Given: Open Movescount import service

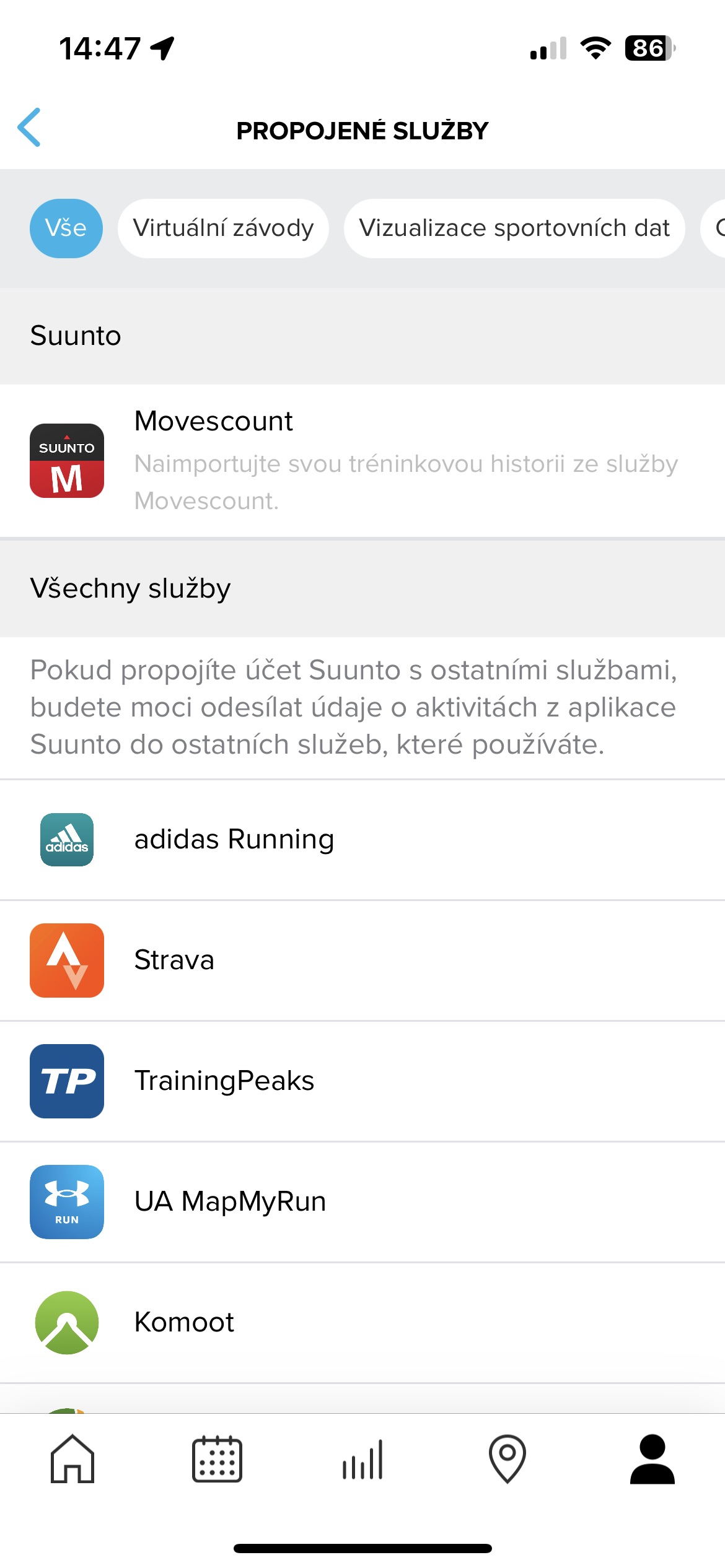Looking at the screenshot, I should point(362,461).
